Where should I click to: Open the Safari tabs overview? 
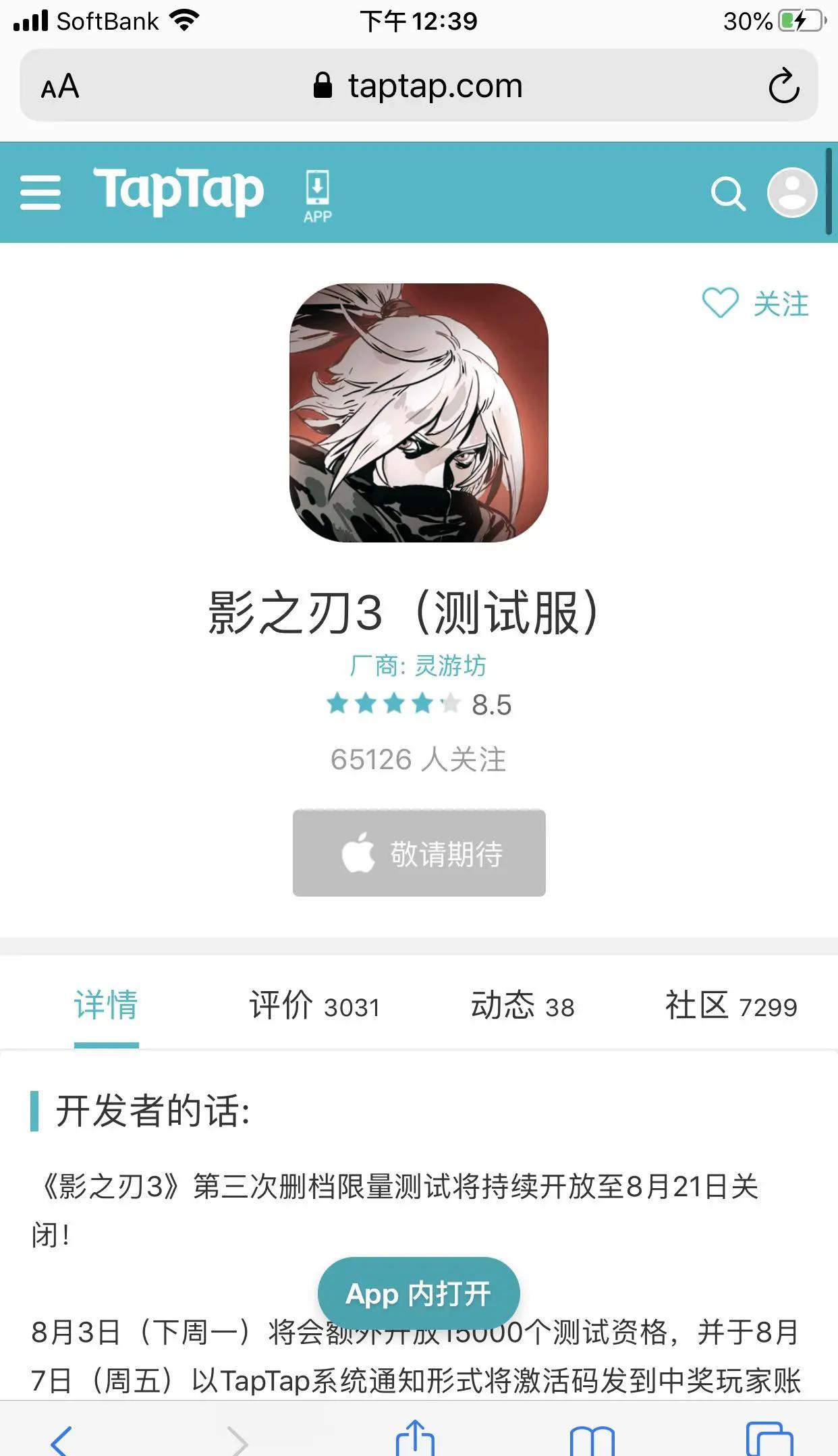coord(769,1440)
